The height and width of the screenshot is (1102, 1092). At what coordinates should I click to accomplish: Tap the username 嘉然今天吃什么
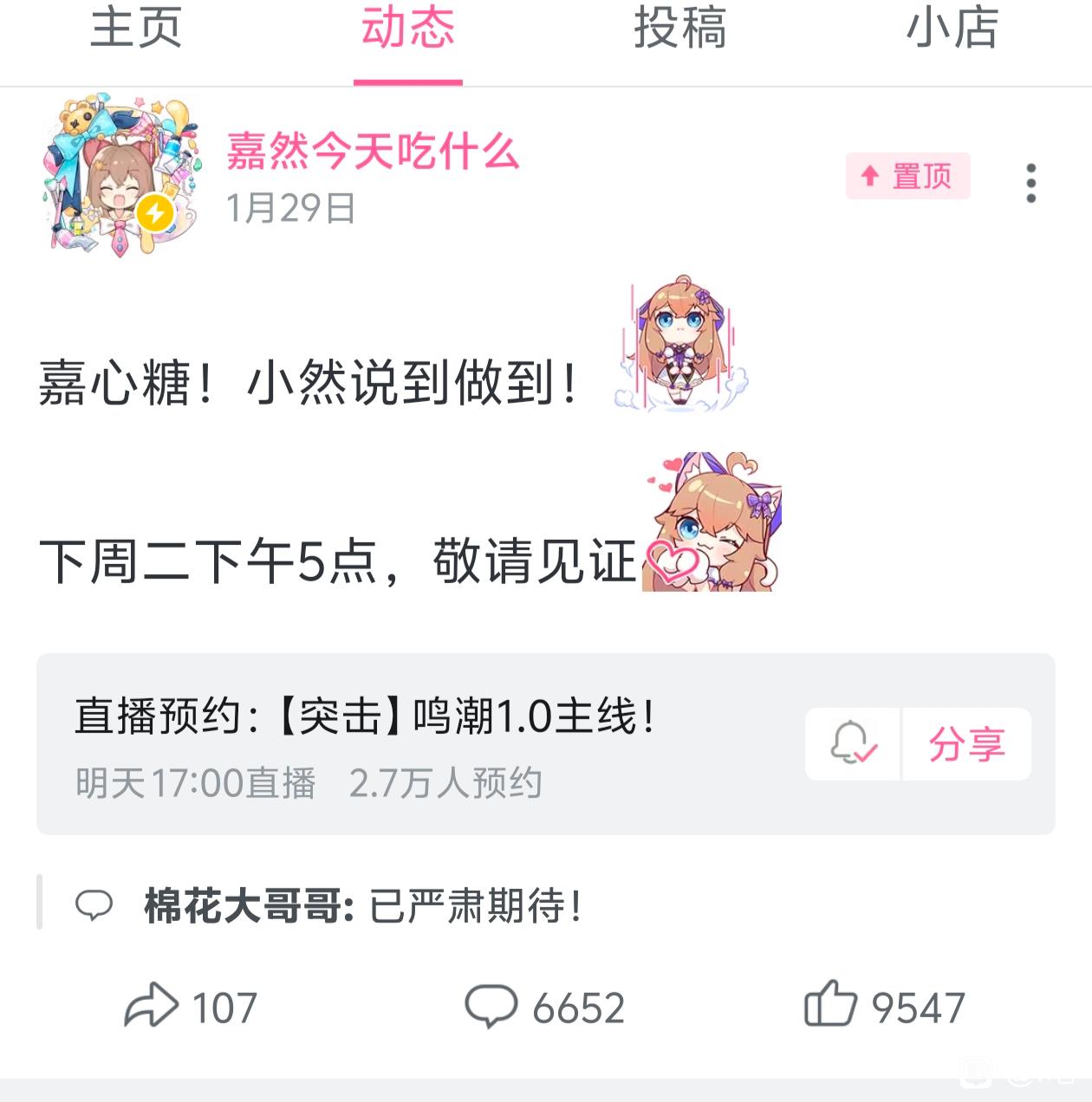(x=373, y=152)
